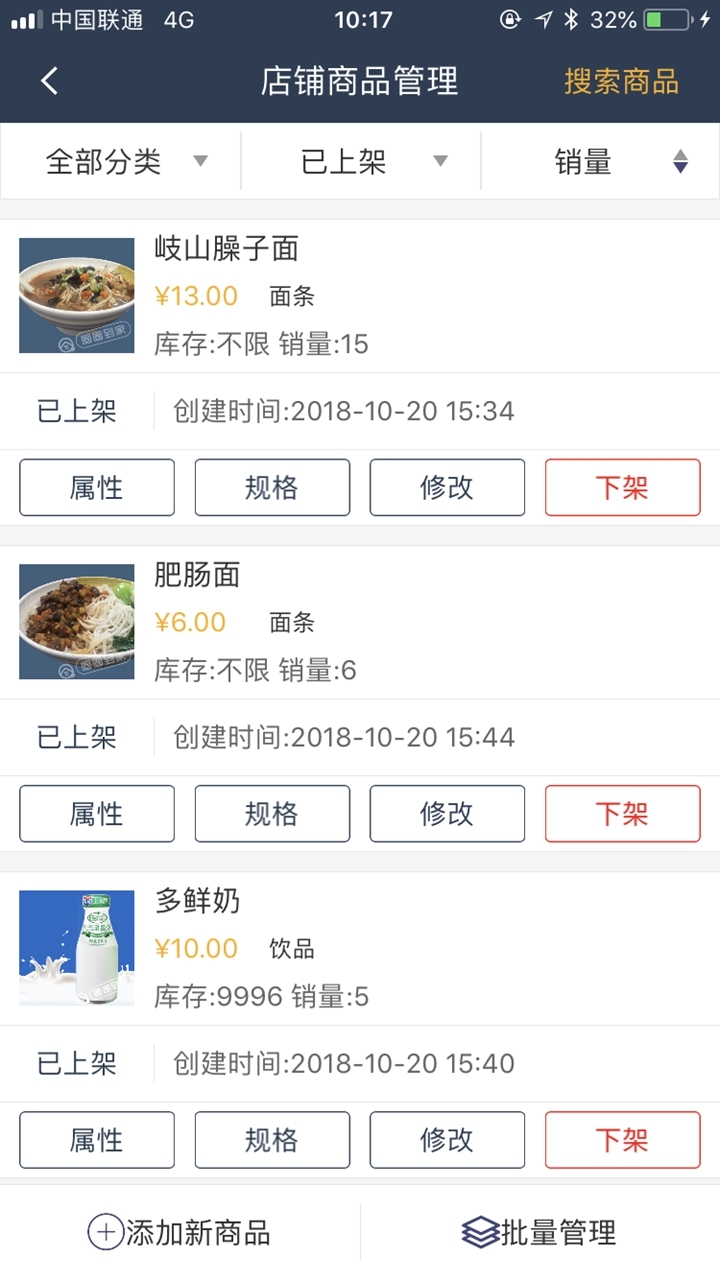Tap 下架 for 多鲜奶

622,1139
